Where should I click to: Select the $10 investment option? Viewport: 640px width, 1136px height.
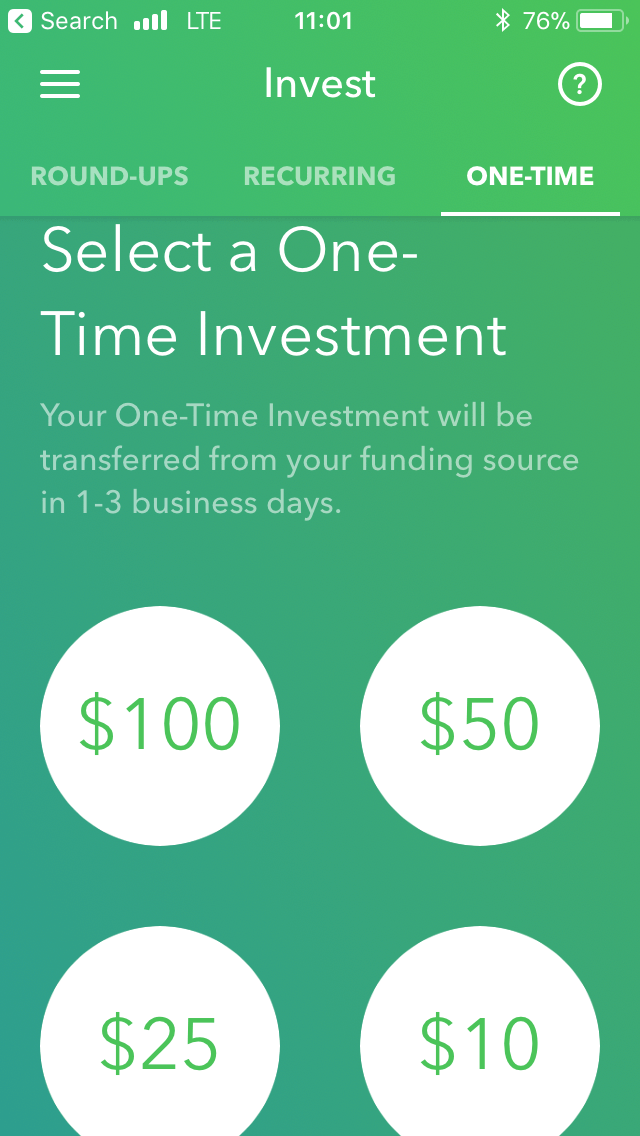[x=480, y=1040]
